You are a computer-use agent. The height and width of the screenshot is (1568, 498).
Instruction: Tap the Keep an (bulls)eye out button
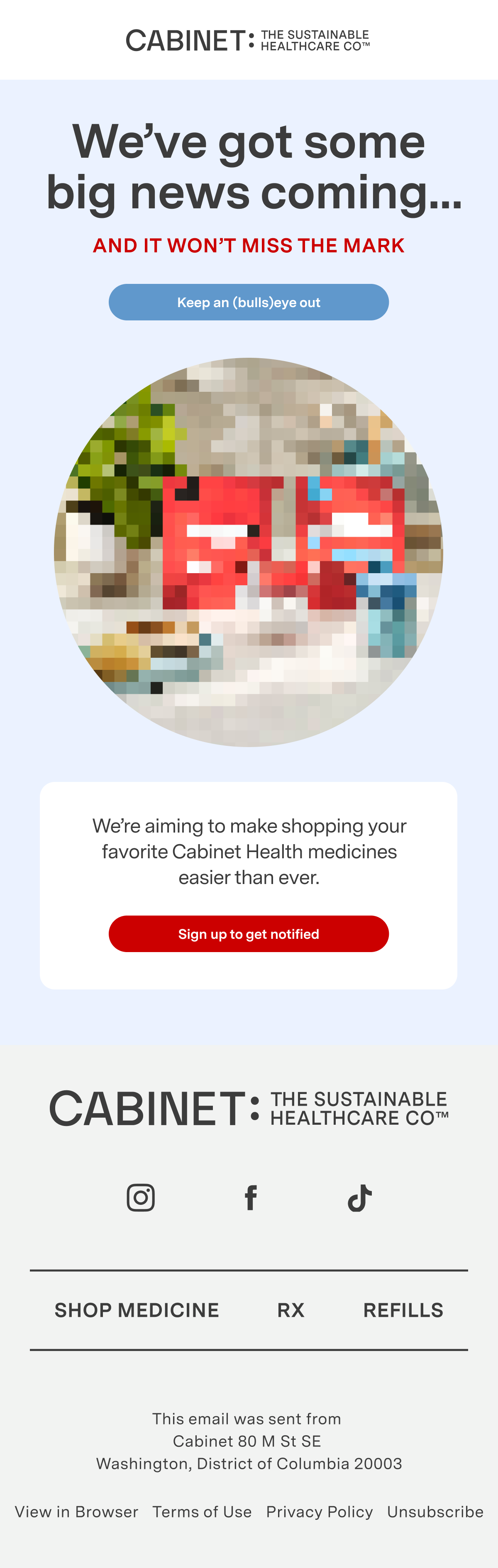(x=249, y=303)
